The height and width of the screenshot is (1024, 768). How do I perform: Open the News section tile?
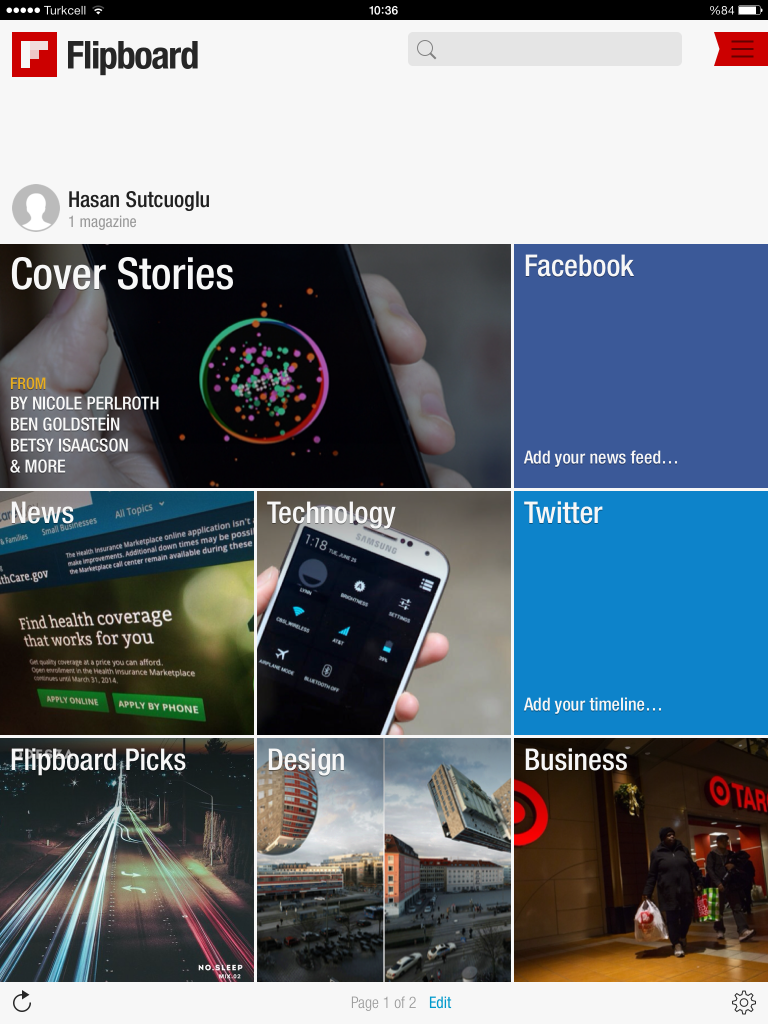pyautogui.click(x=127, y=613)
